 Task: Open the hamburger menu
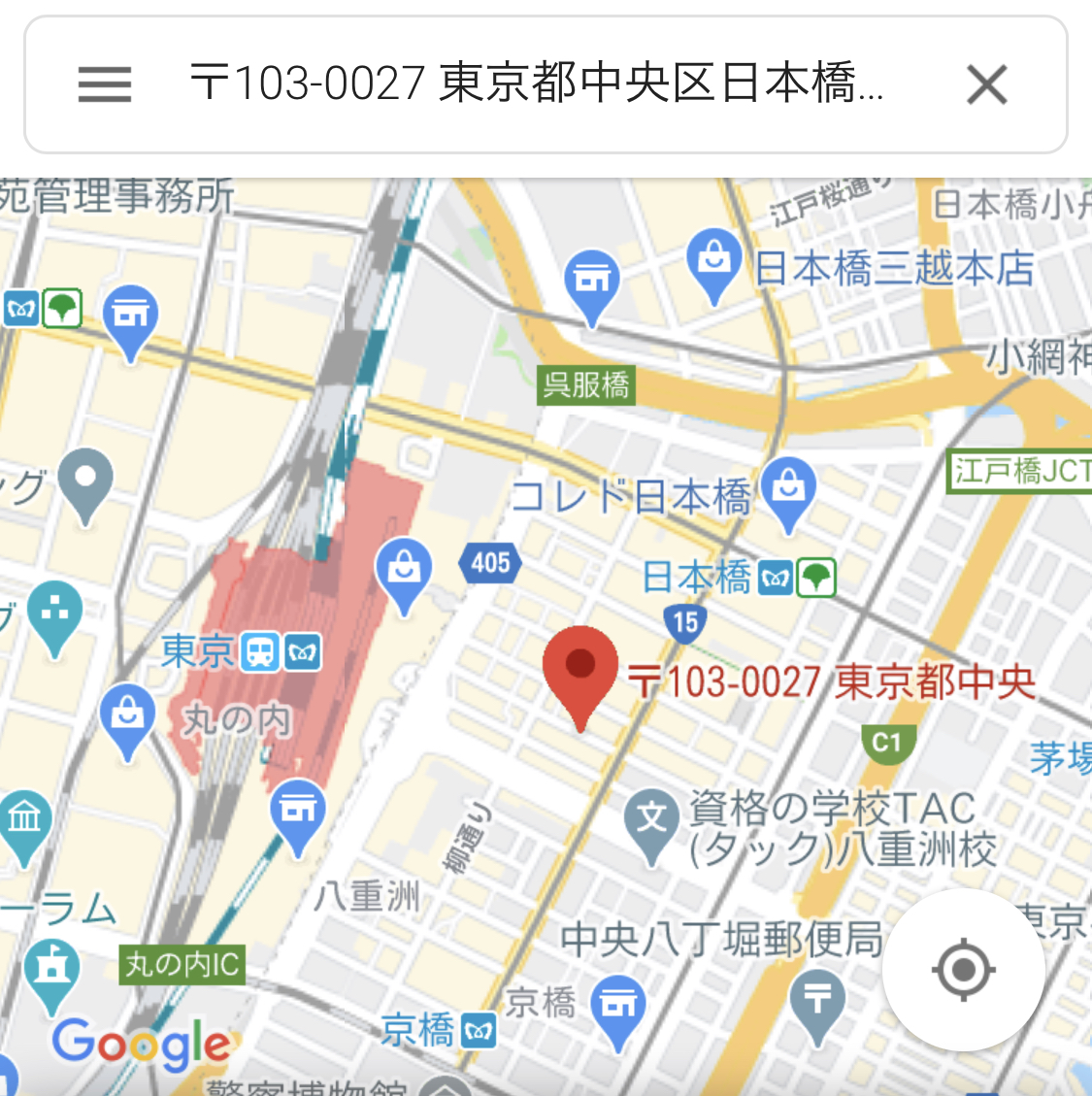(105, 84)
